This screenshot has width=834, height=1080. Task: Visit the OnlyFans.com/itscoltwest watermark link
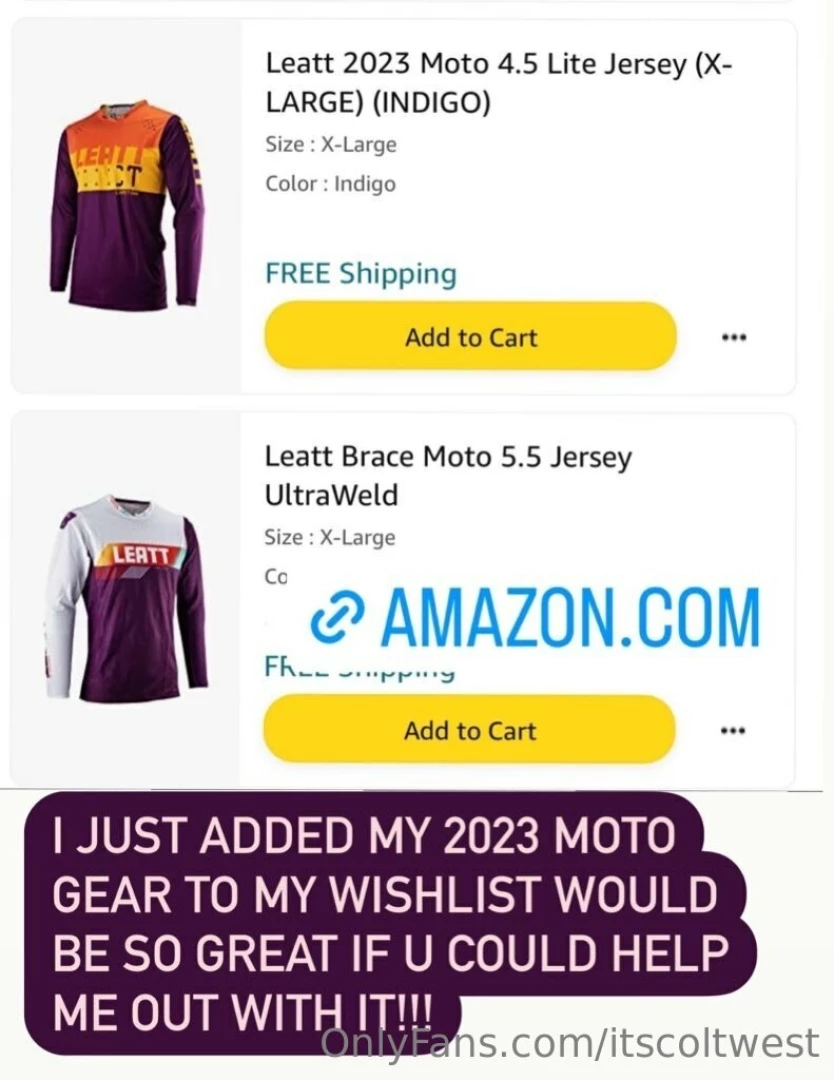567,1043
